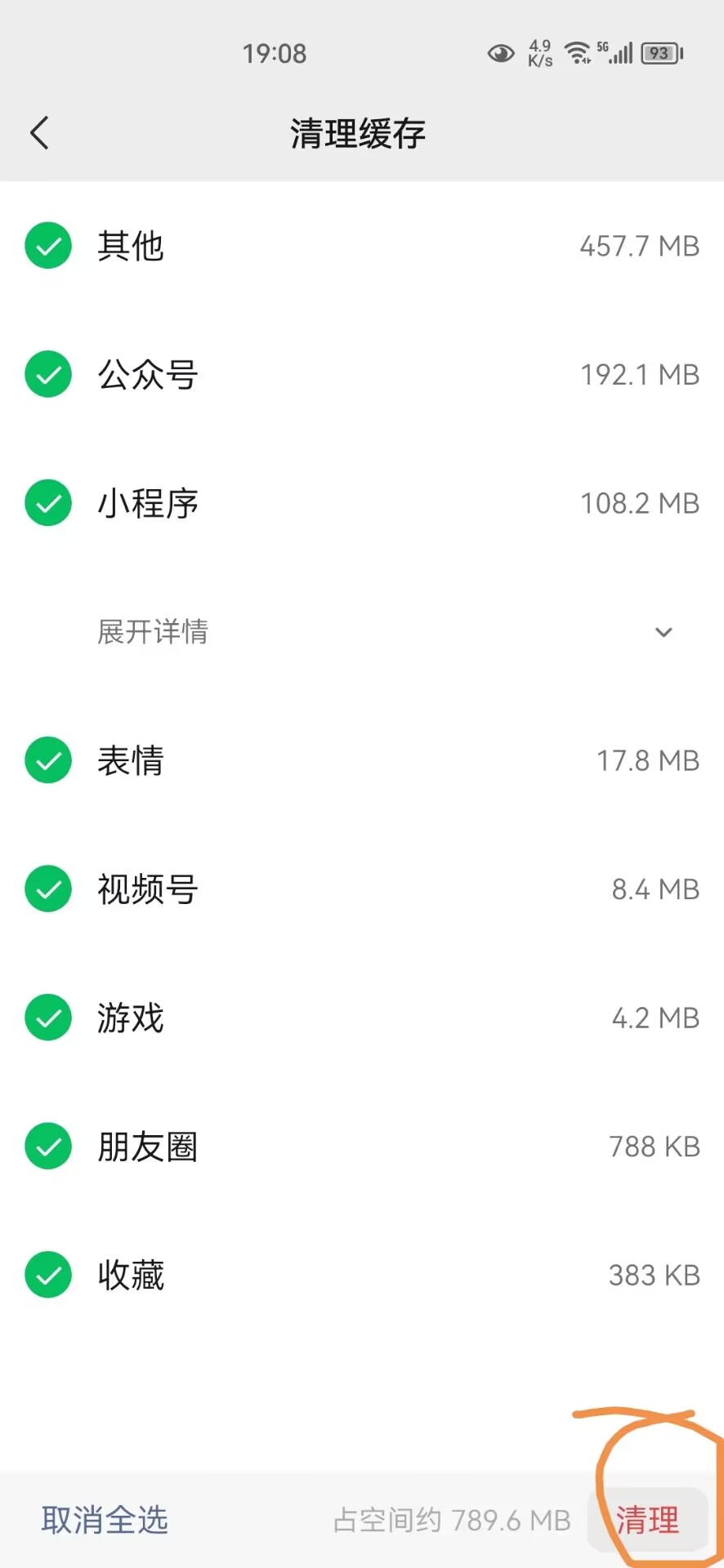This screenshot has height=1568, width=724.
Task: Tap the eye icon in the status bar
Action: [500, 52]
